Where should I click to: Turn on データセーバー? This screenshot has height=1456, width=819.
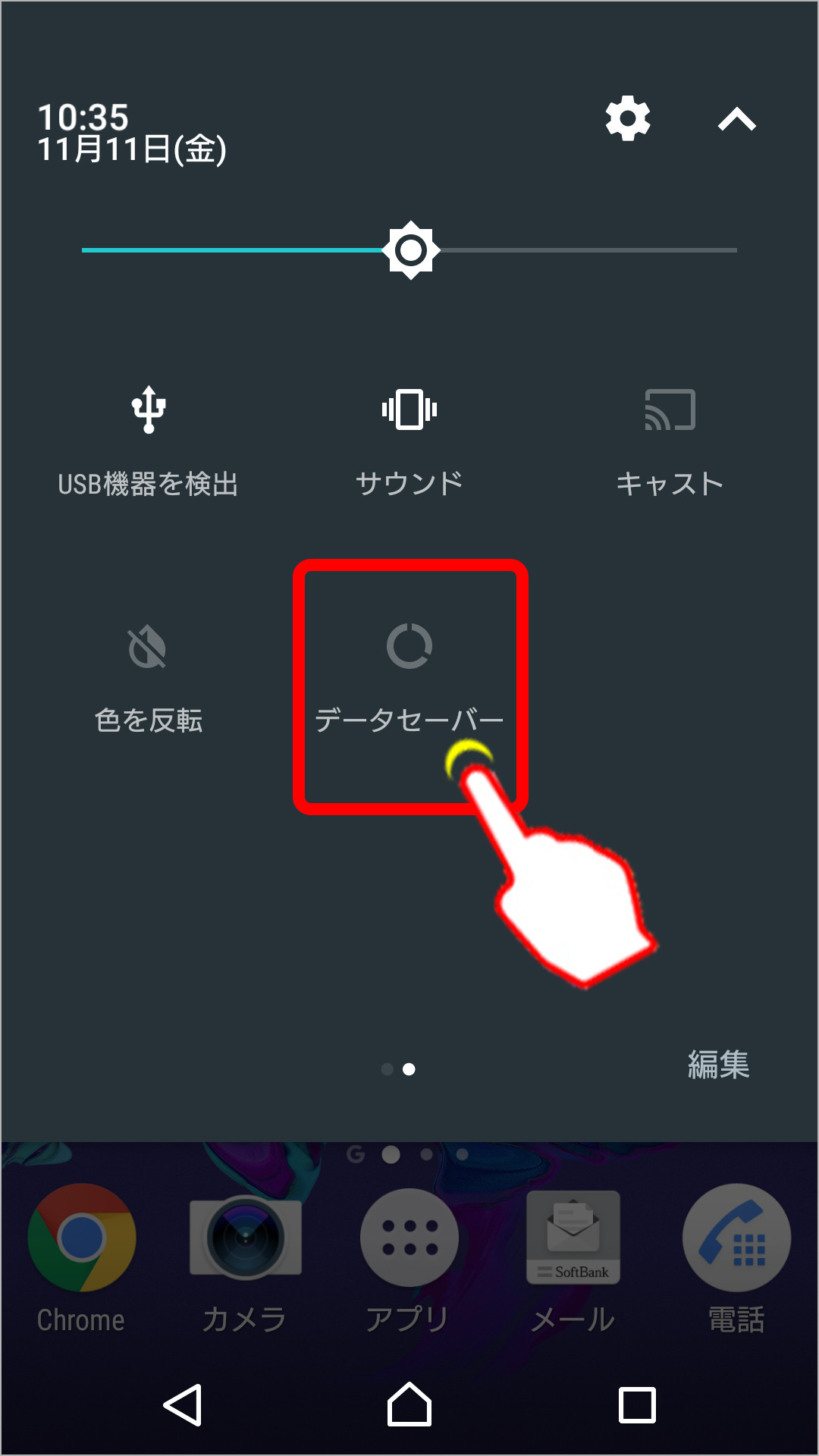(x=409, y=675)
